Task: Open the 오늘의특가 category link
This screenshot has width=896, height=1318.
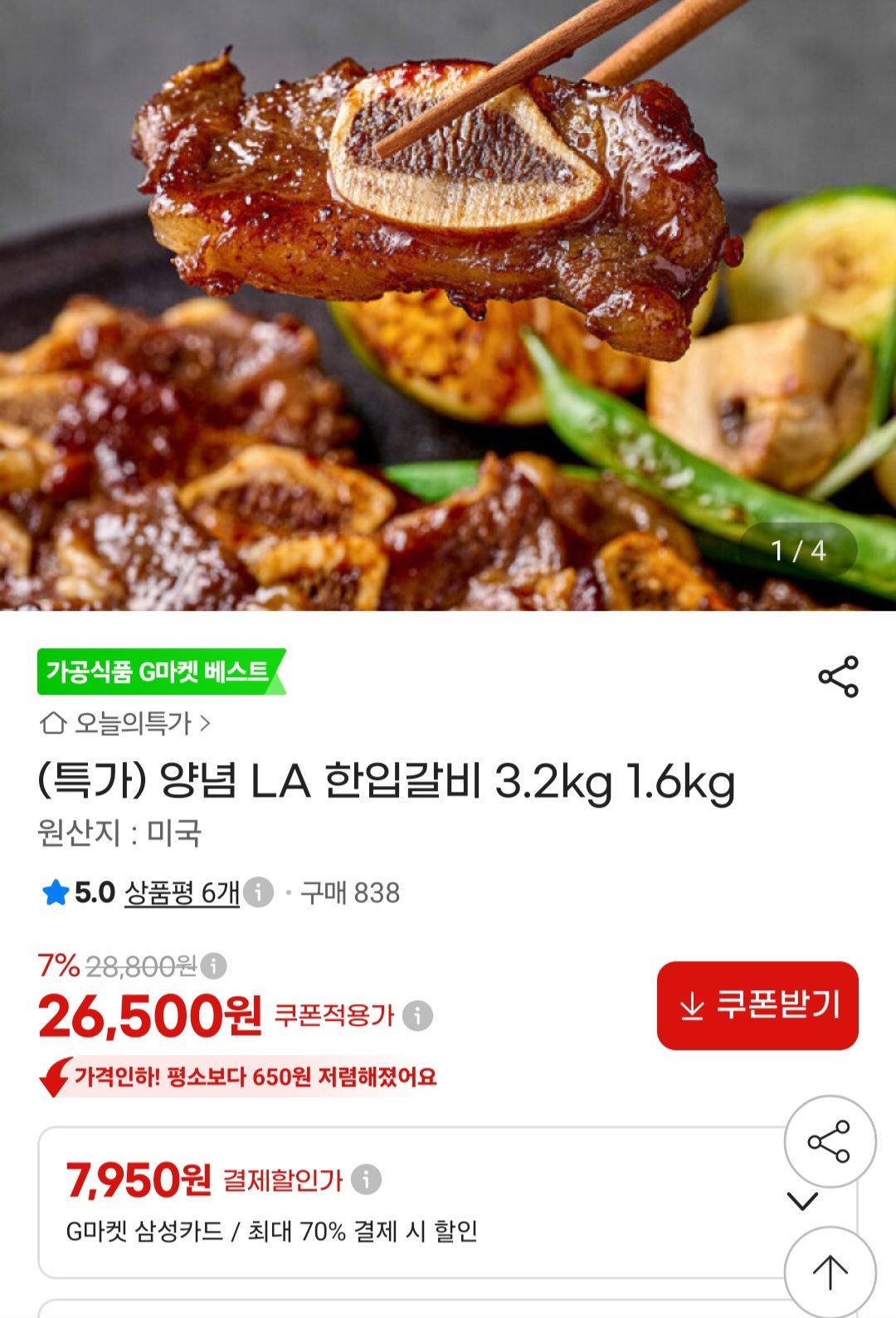Action: (x=125, y=723)
